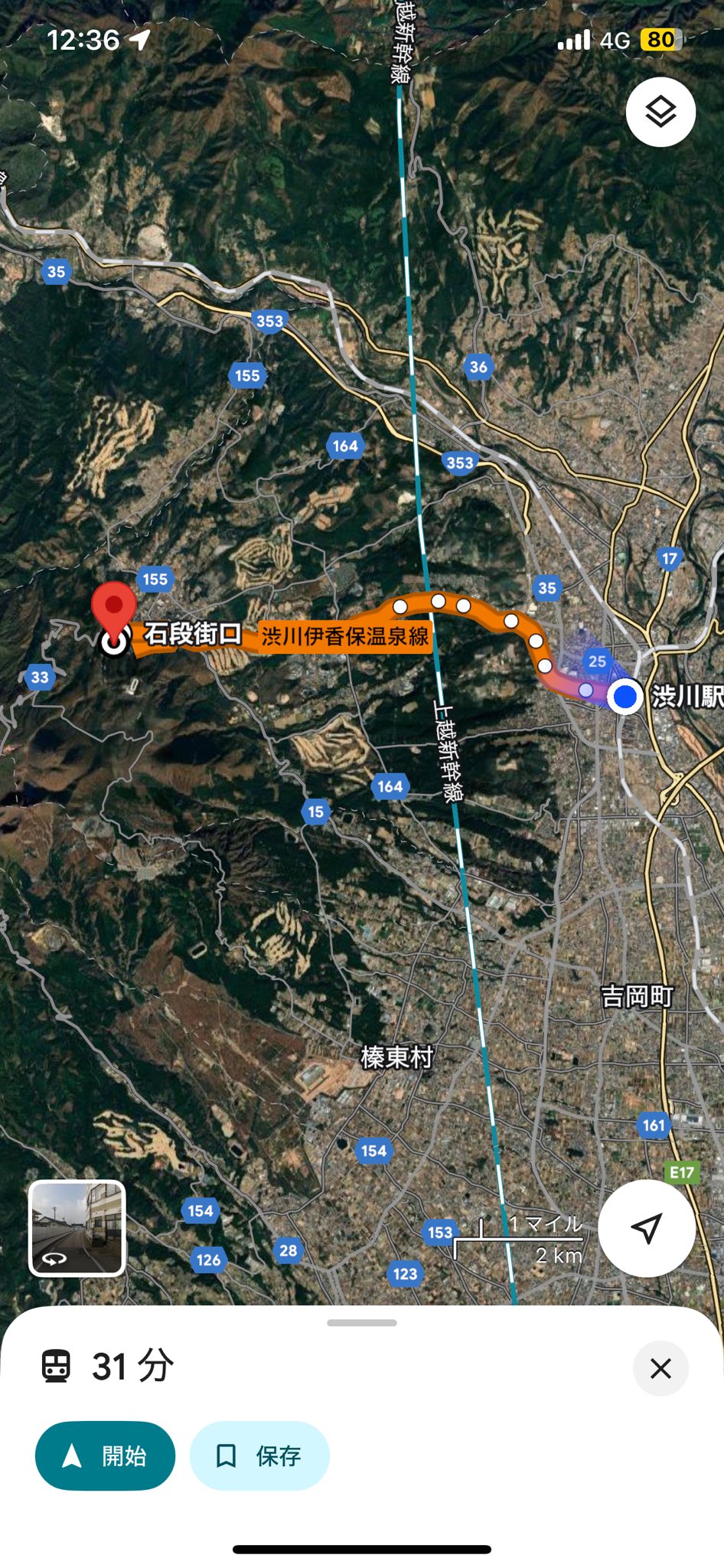Save this route with 保存
724x1568 pixels.
pyautogui.click(x=259, y=1455)
